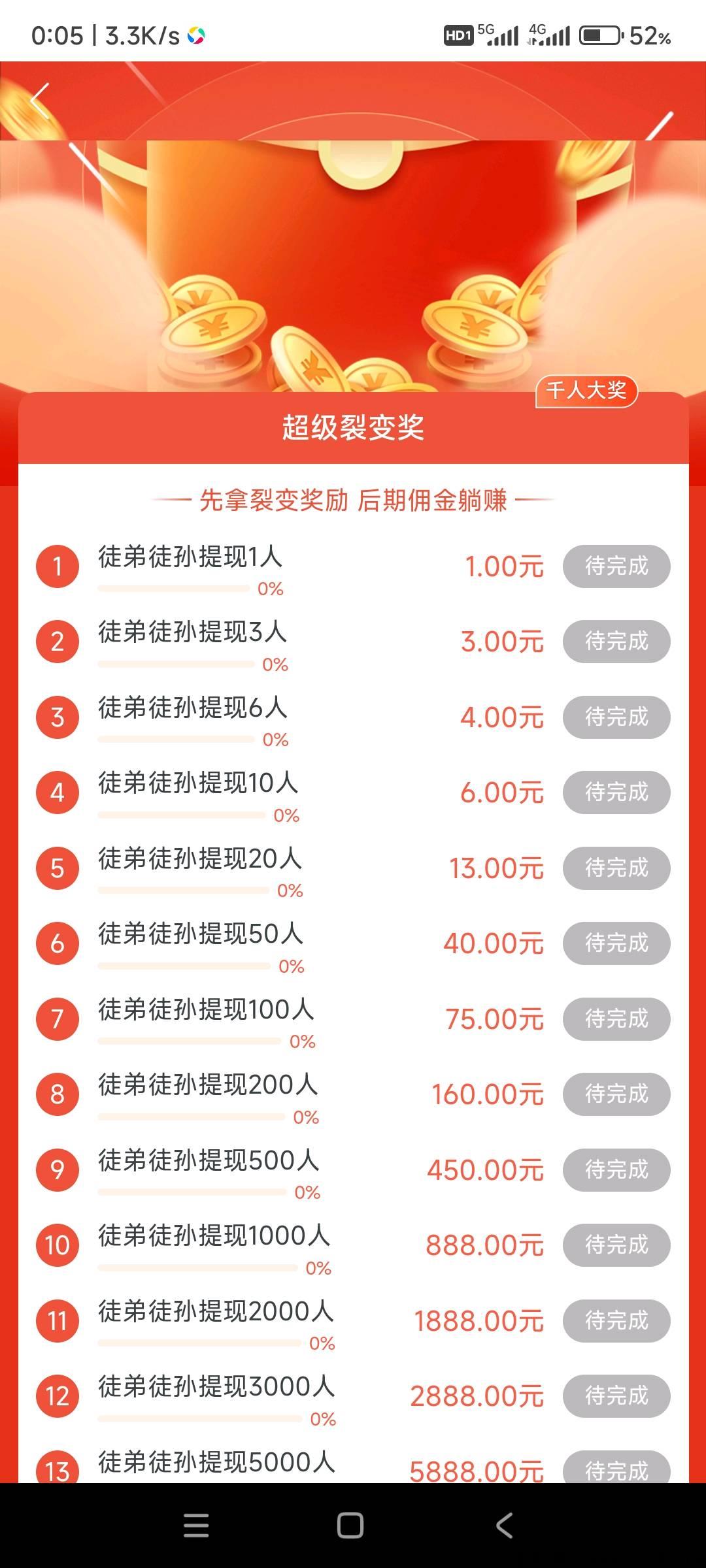The width and height of the screenshot is (706, 1568).
Task: Go to home screen via system button
Action: pos(350,1526)
